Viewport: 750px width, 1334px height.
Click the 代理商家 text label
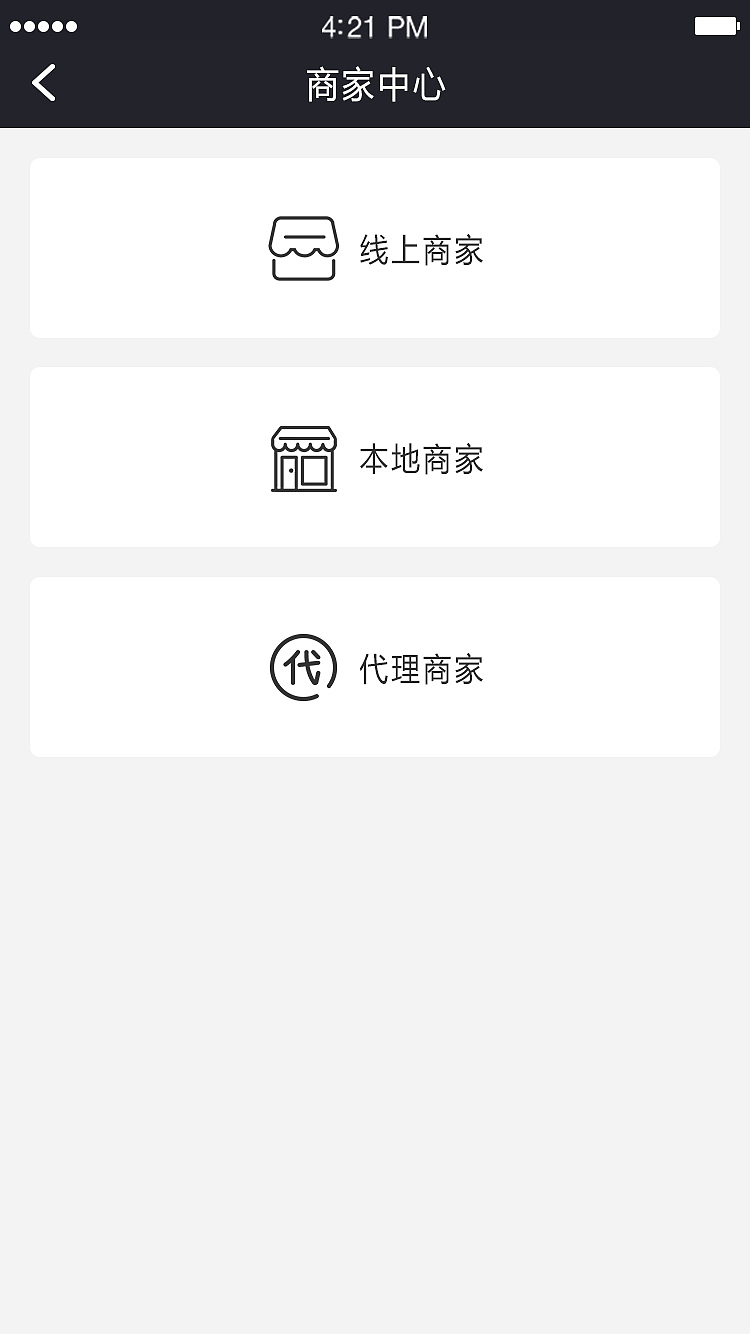(x=421, y=670)
